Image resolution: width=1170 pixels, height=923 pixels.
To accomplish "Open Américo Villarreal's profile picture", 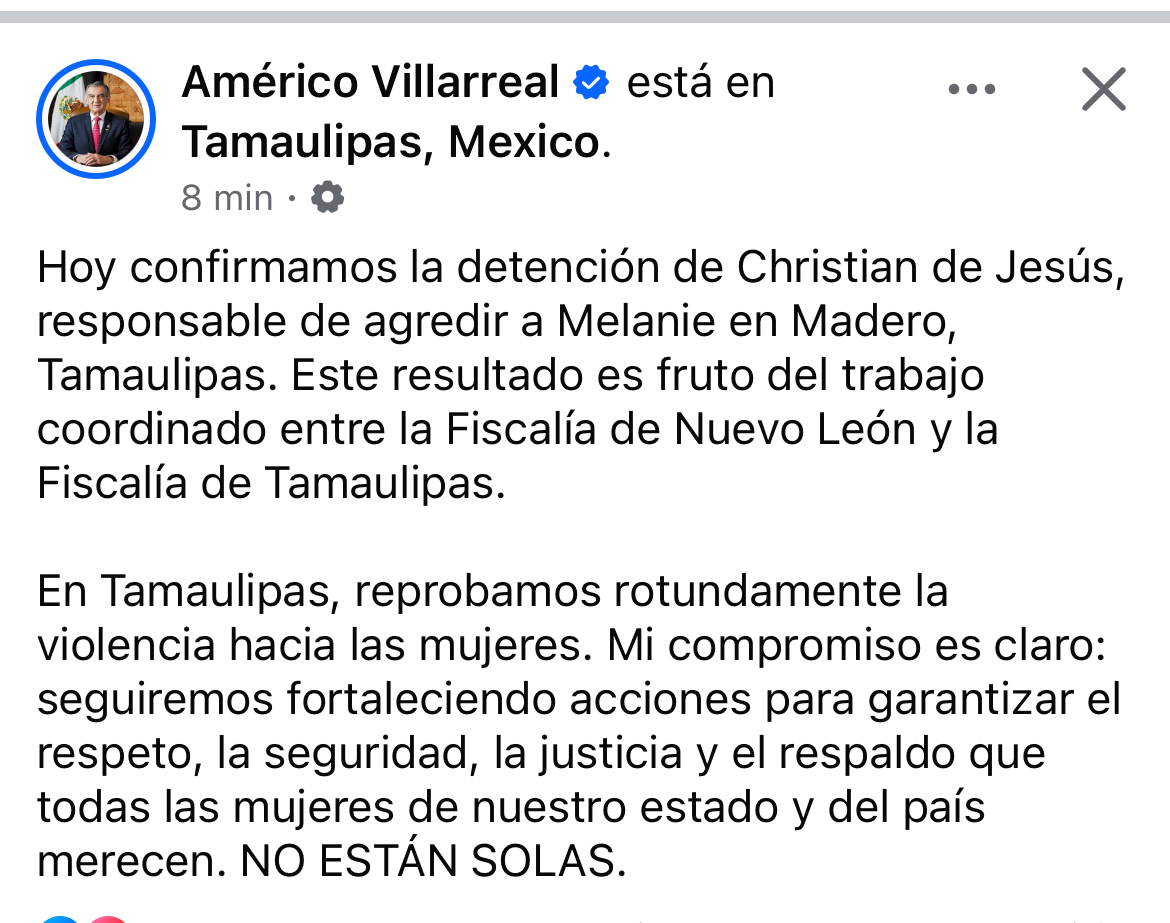I will coord(96,119).
